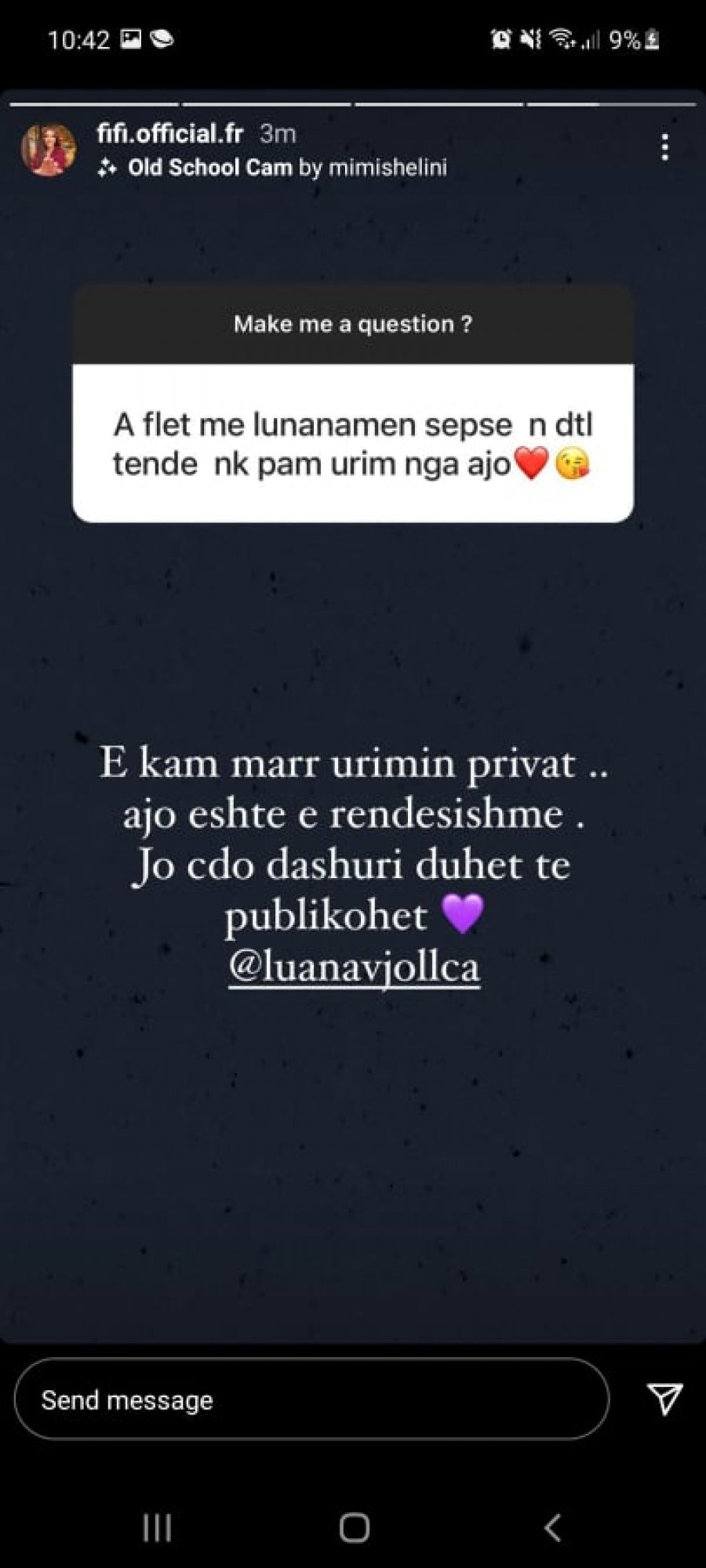Open the @luanavjollca mention
Image resolution: width=706 pixels, height=1568 pixels.
click(354, 967)
